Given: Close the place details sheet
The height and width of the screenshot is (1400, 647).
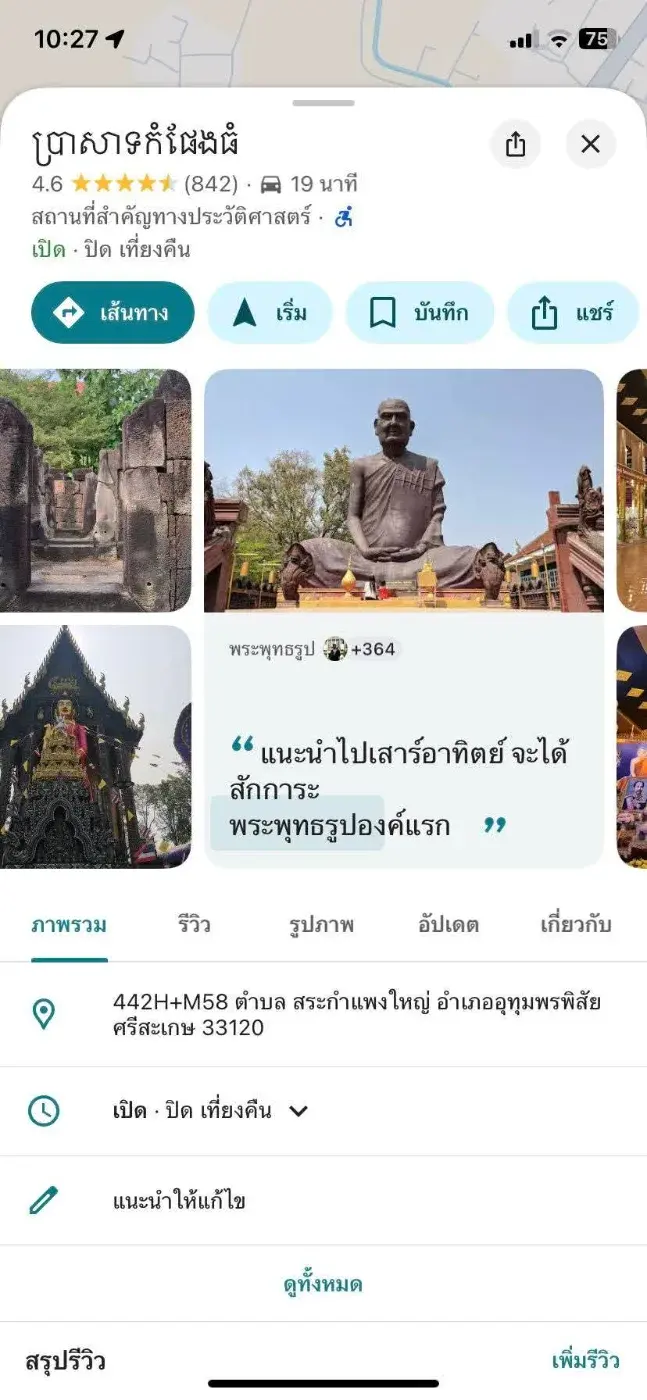Looking at the screenshot, I should pyautogui.click(x=590, y=144).
